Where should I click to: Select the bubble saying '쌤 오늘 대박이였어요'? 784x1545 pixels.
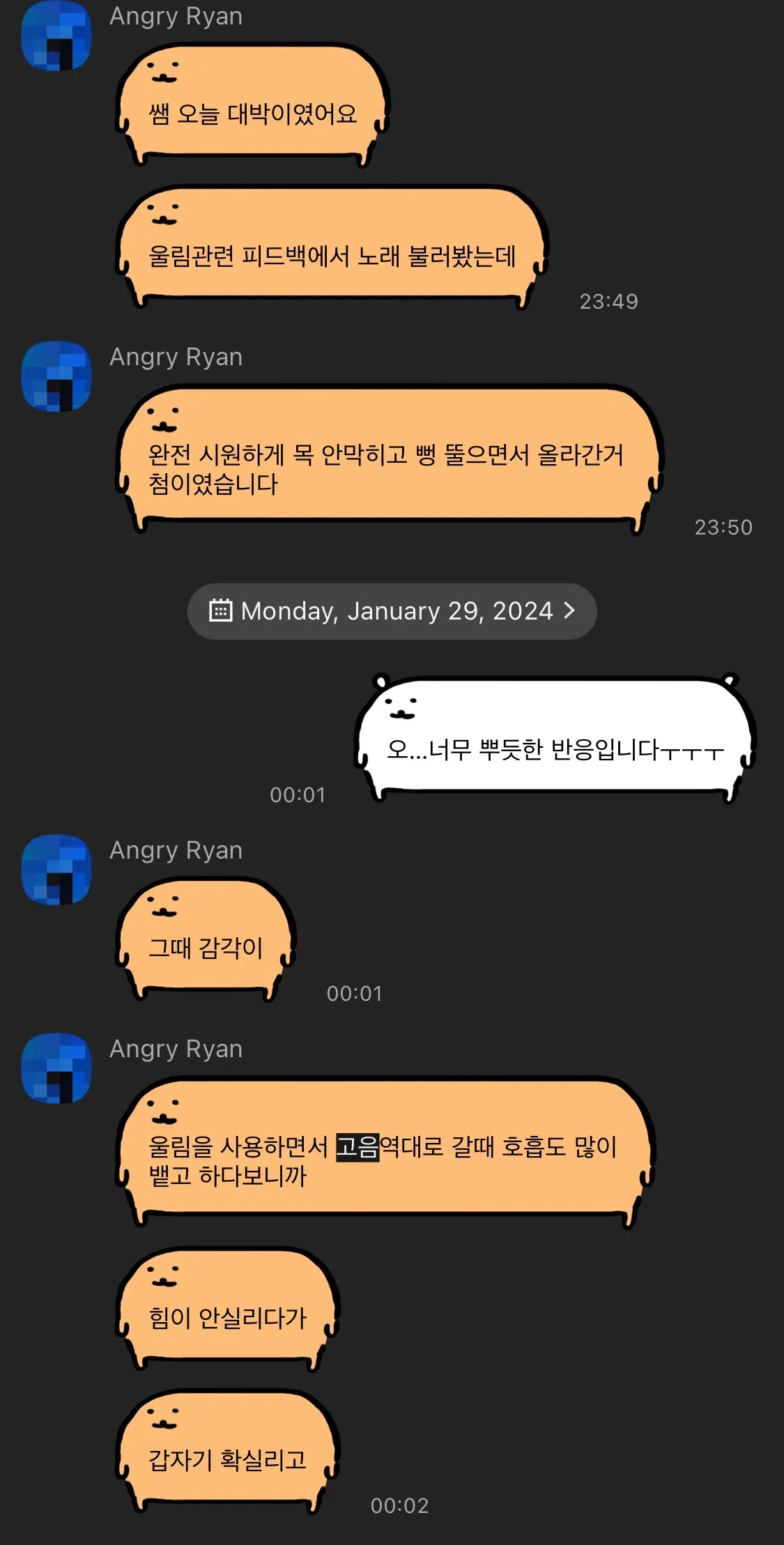[x=251, y=112]
